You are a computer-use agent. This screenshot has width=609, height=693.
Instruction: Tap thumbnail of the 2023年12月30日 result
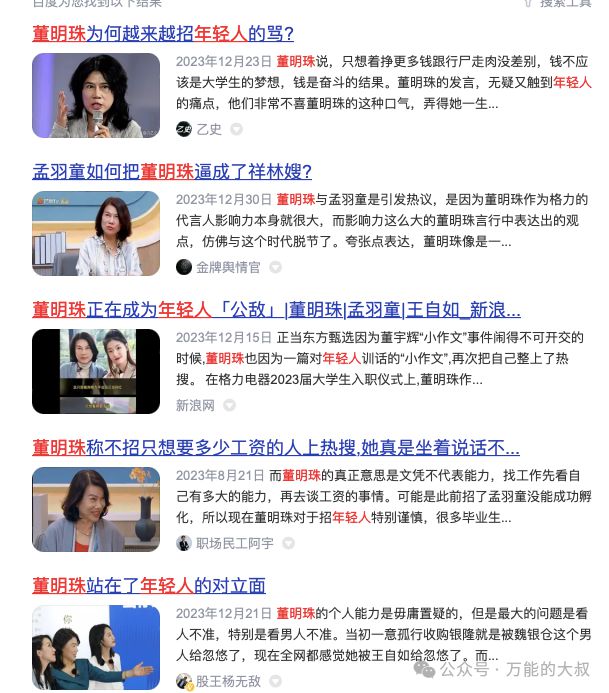(x=96, y=233)
